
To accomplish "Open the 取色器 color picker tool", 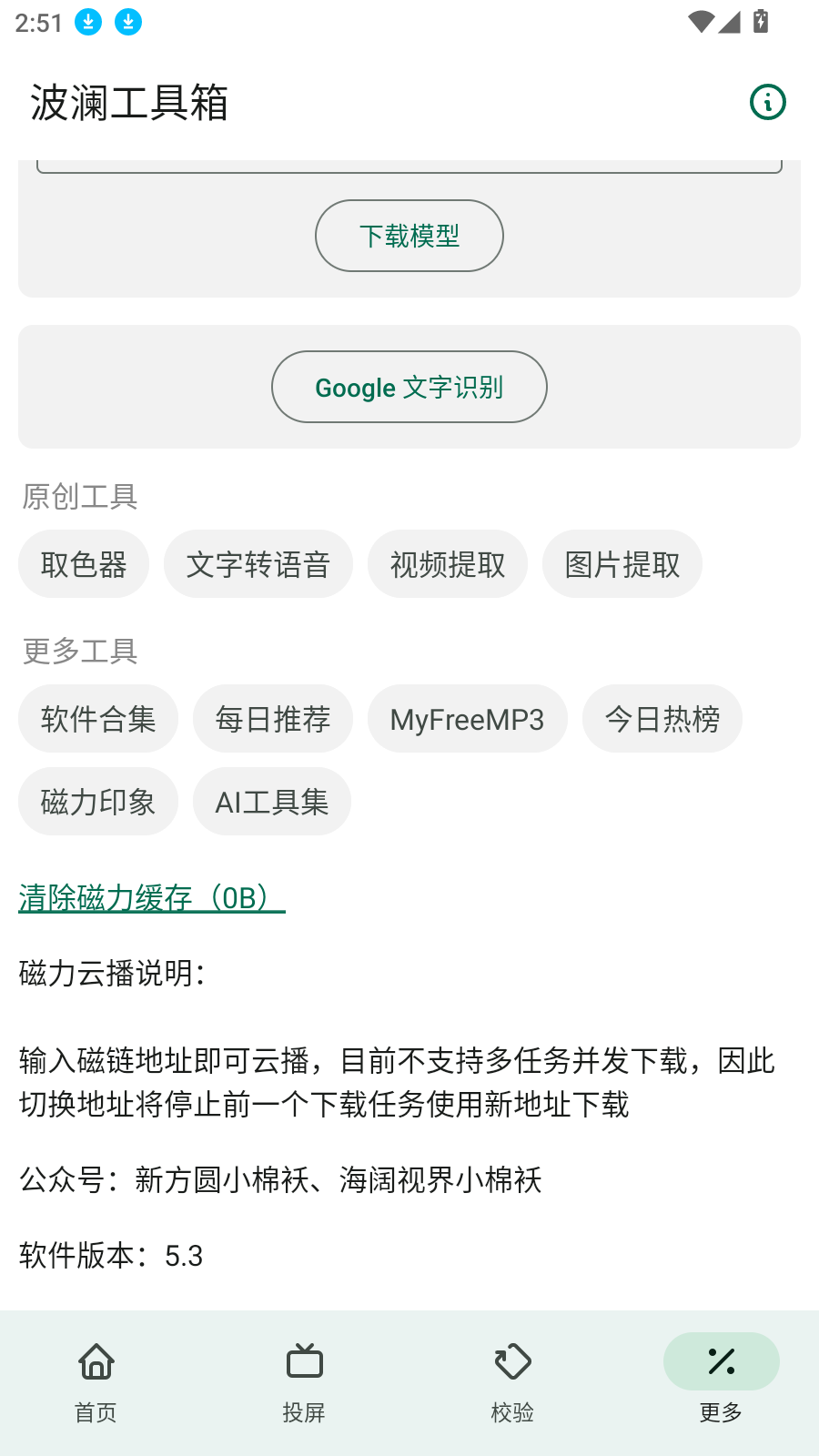I will [x=84, y=564].
